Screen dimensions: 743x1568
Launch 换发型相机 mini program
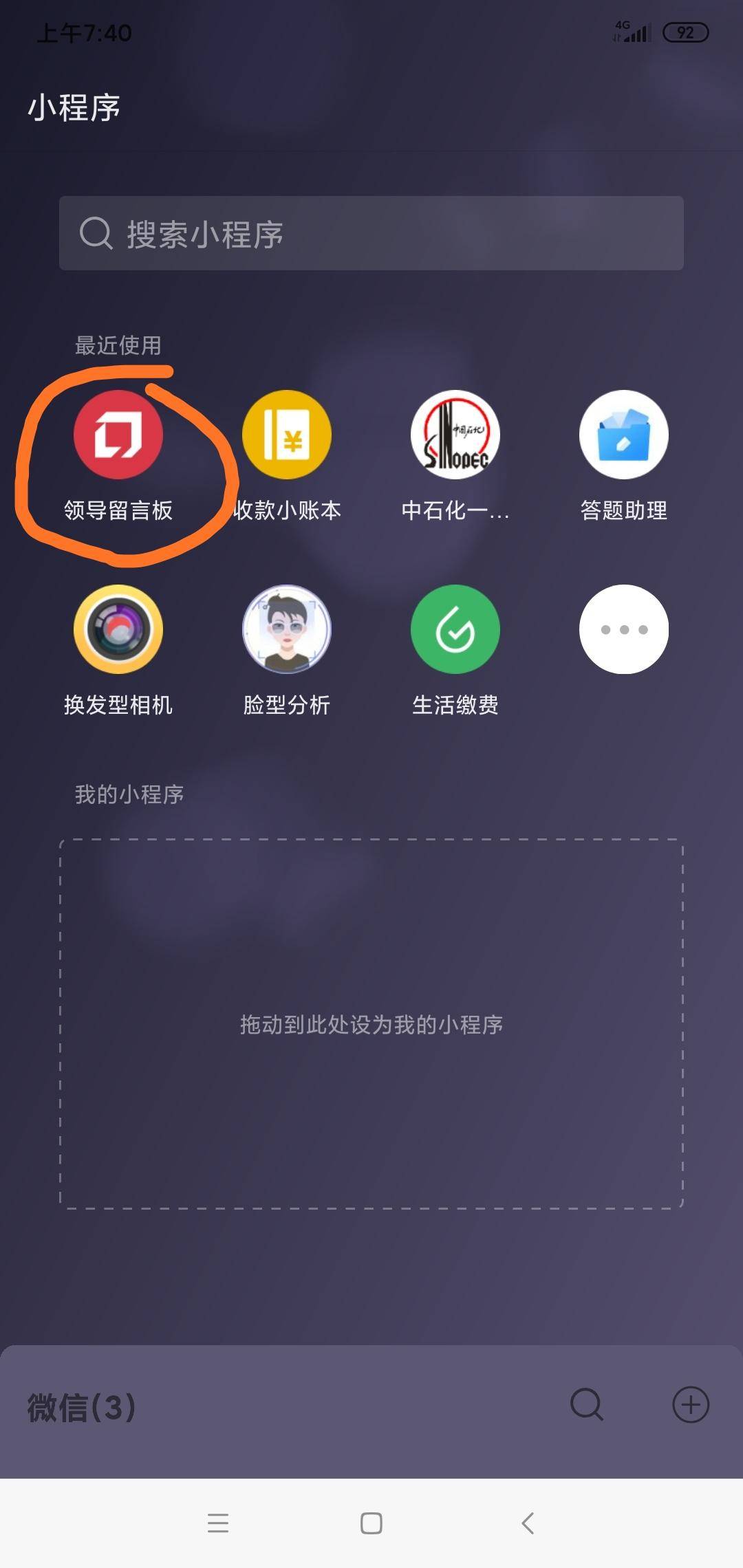coord(118,629)
